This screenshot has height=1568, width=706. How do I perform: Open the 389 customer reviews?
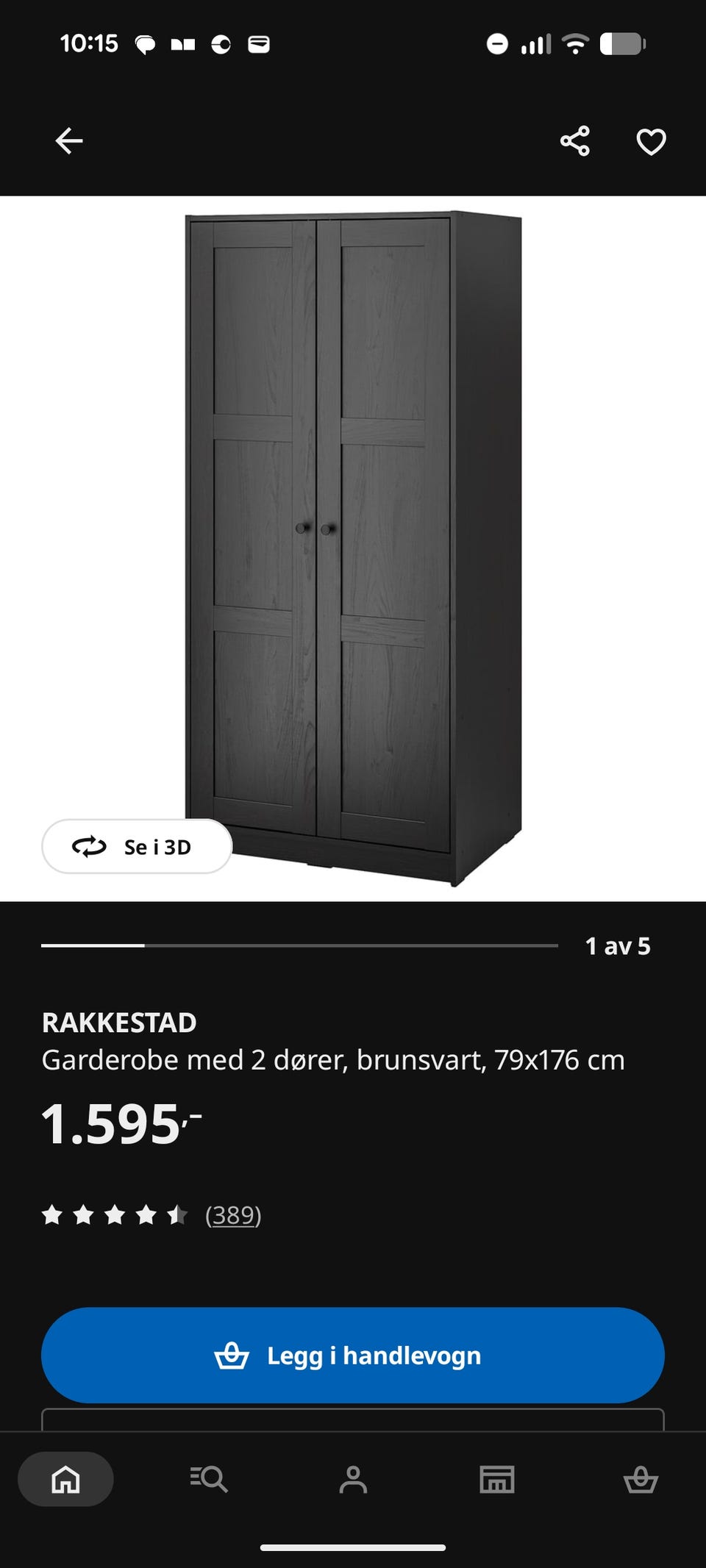point(233,1215)
